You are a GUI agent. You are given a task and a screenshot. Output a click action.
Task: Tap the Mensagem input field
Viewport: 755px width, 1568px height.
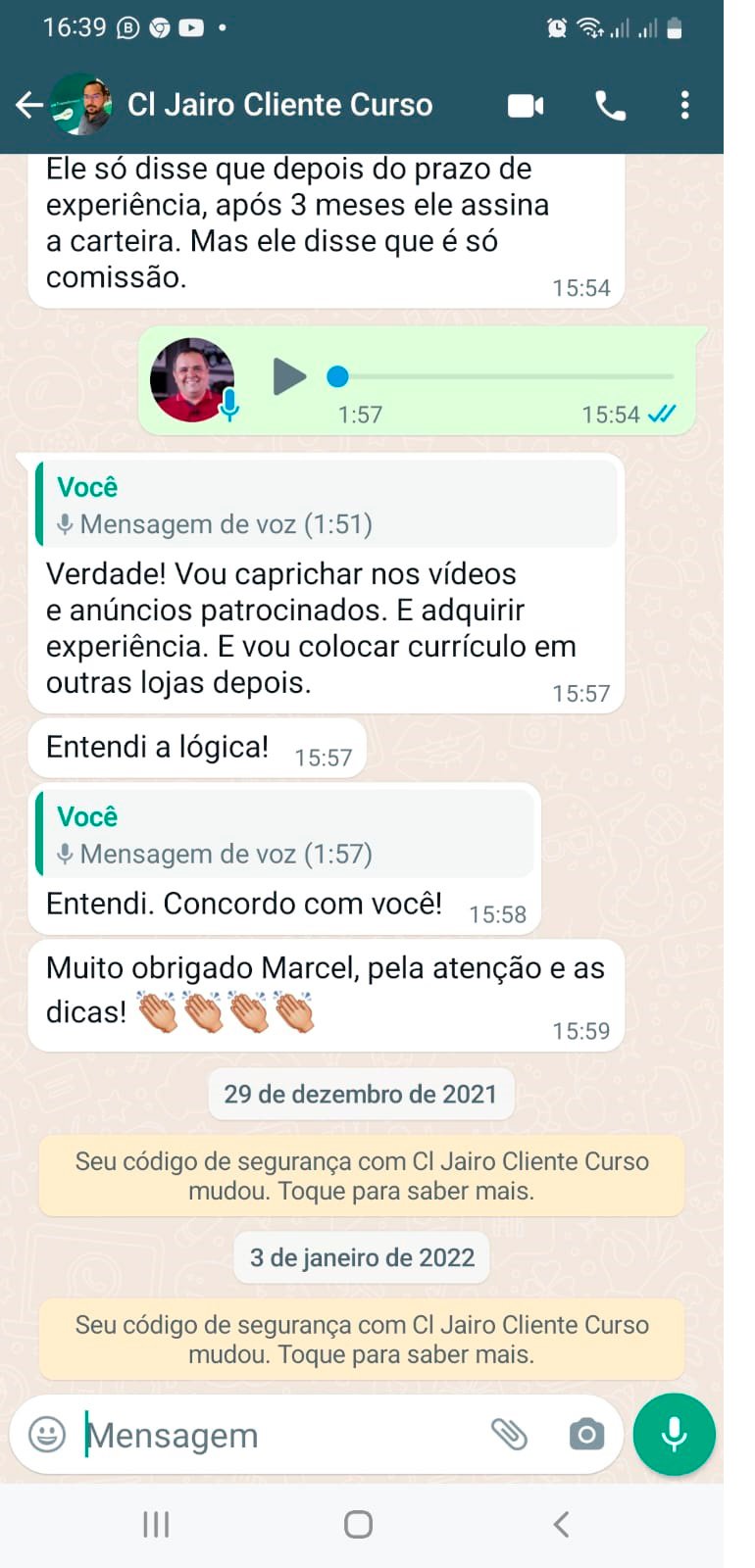point(245,1434)
